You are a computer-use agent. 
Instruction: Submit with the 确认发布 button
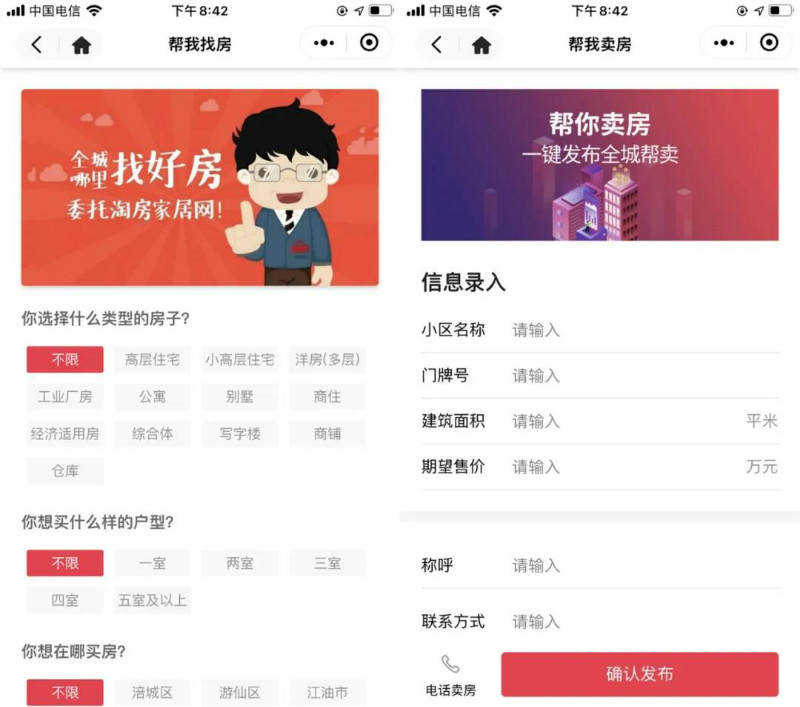click(x=639, y=674)
